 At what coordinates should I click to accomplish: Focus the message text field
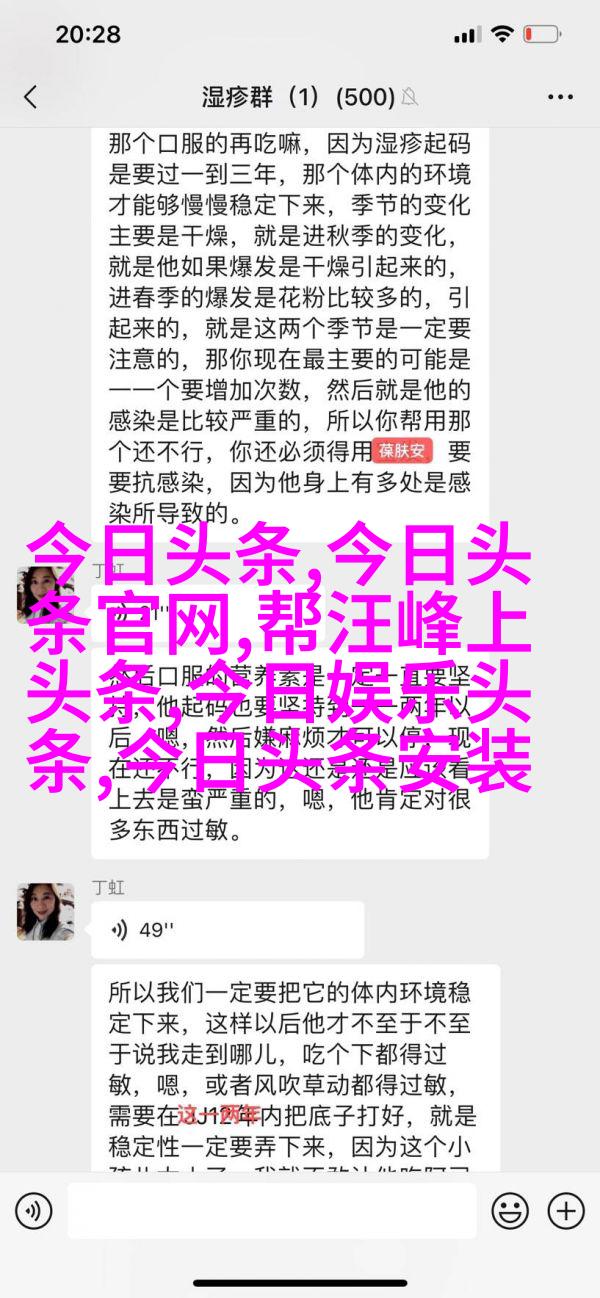(x=272, y=1211)
